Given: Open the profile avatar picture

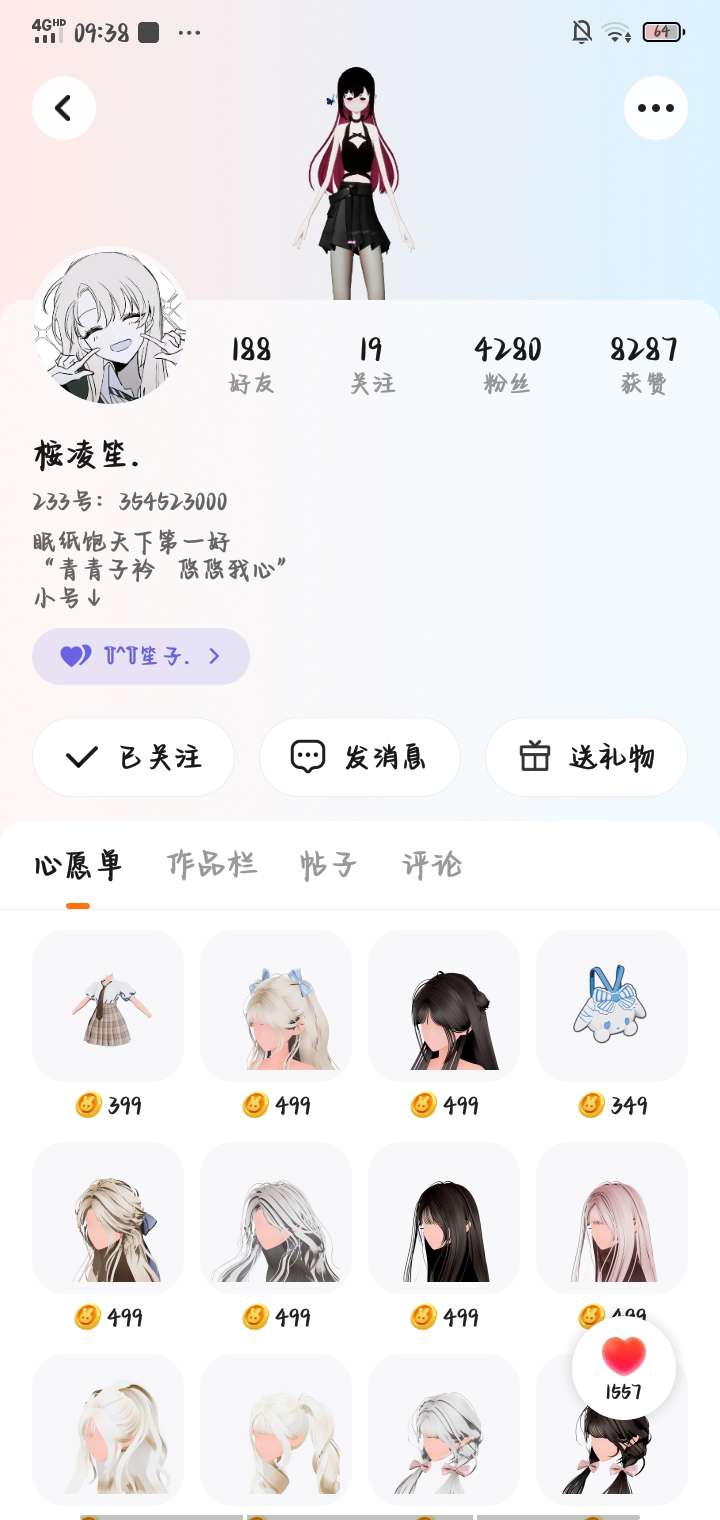Looking at the screenshot, I should click(x=110, y=326).
